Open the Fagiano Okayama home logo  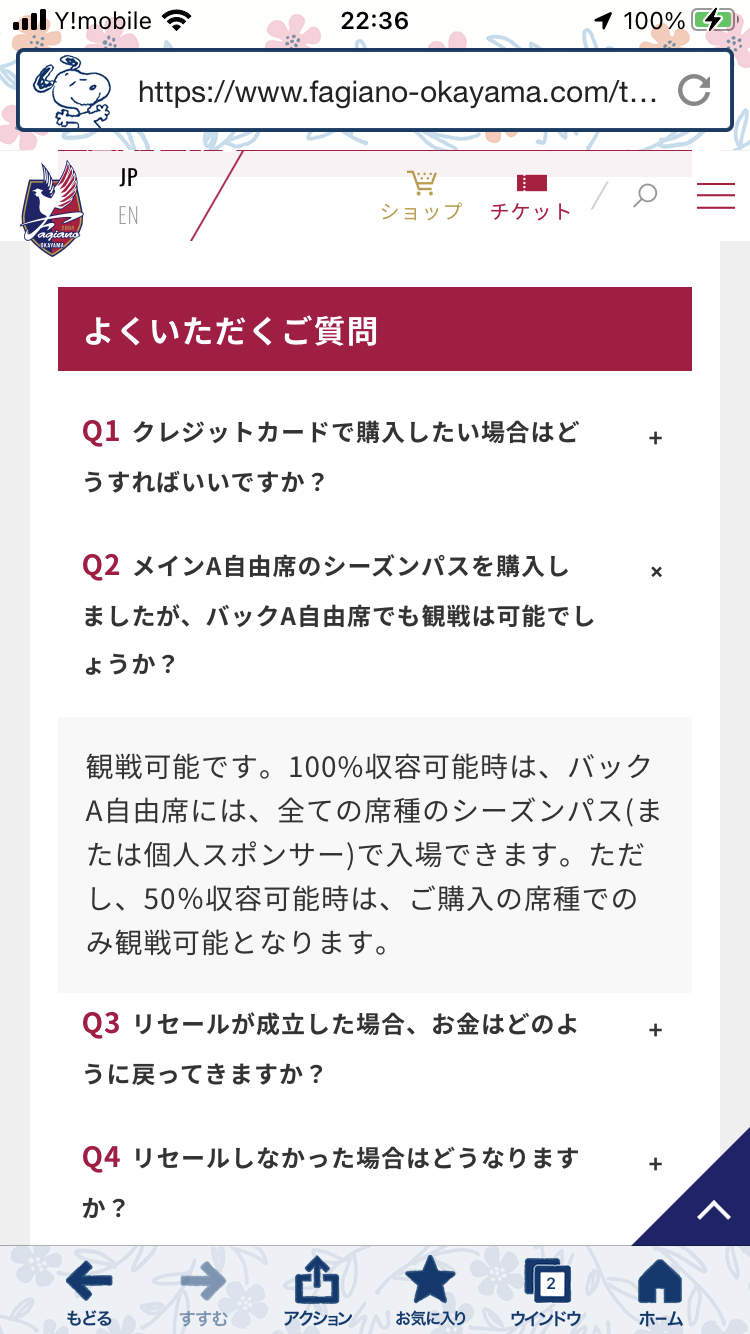52,209
